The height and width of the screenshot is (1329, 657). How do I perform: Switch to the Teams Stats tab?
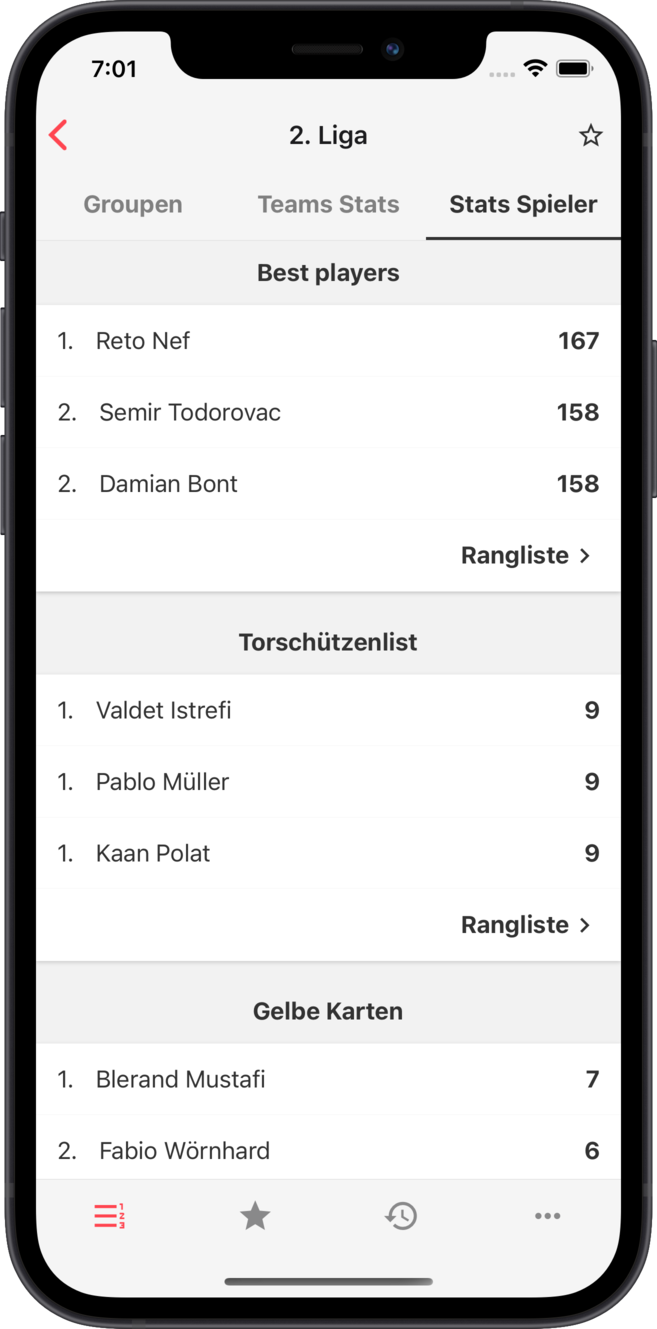[328, 204]
